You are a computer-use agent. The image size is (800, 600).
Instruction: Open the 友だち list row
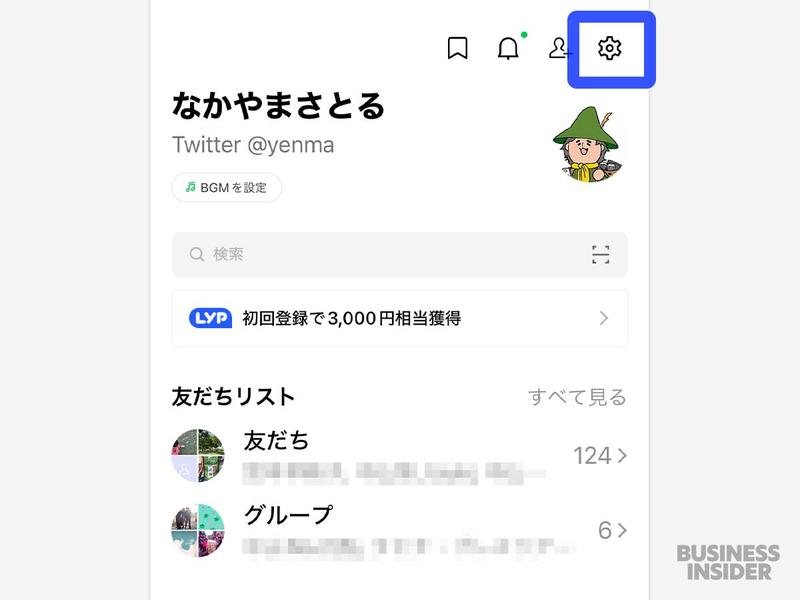[400, 456]
